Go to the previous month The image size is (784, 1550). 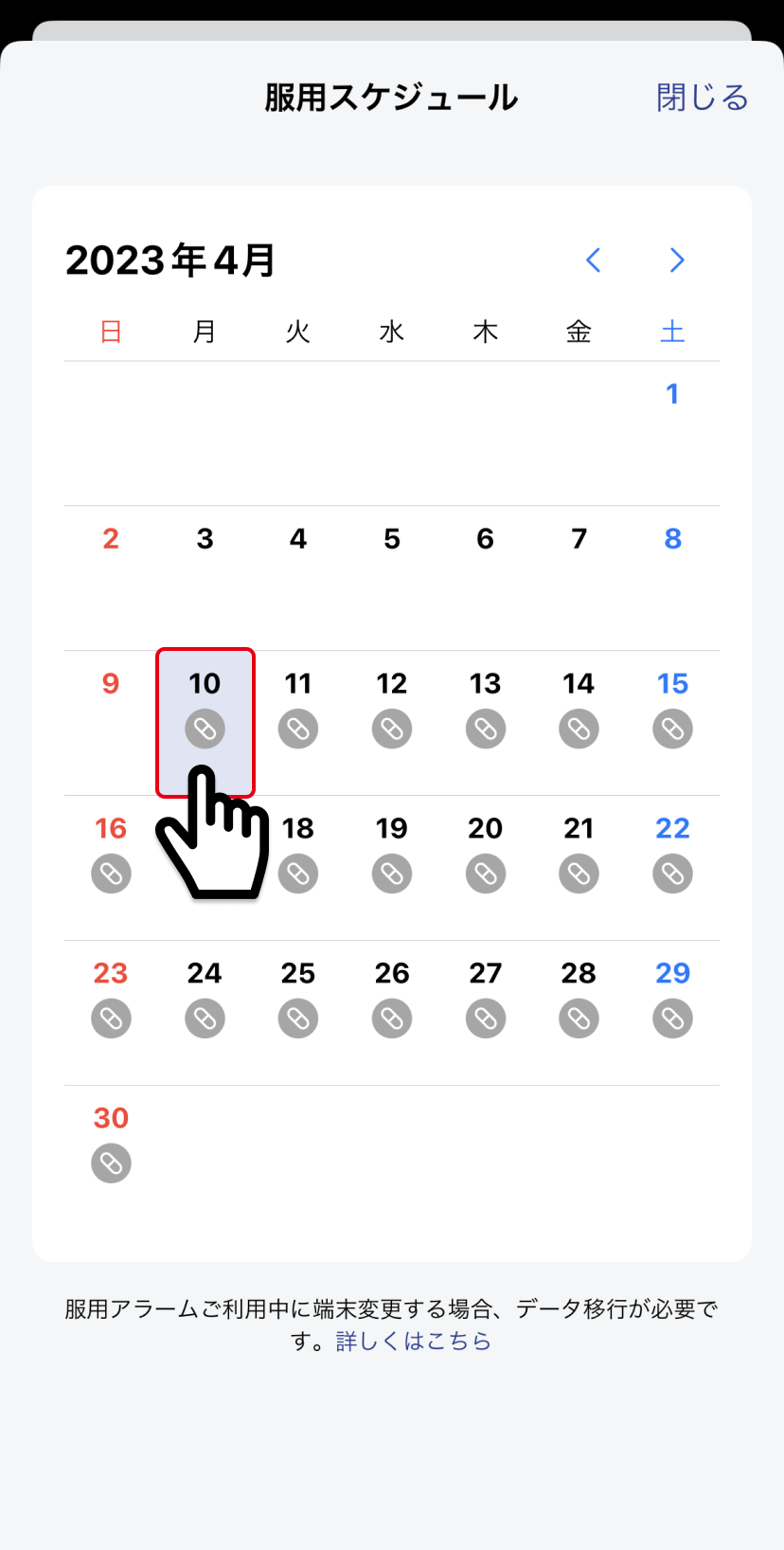click(594, 261)
